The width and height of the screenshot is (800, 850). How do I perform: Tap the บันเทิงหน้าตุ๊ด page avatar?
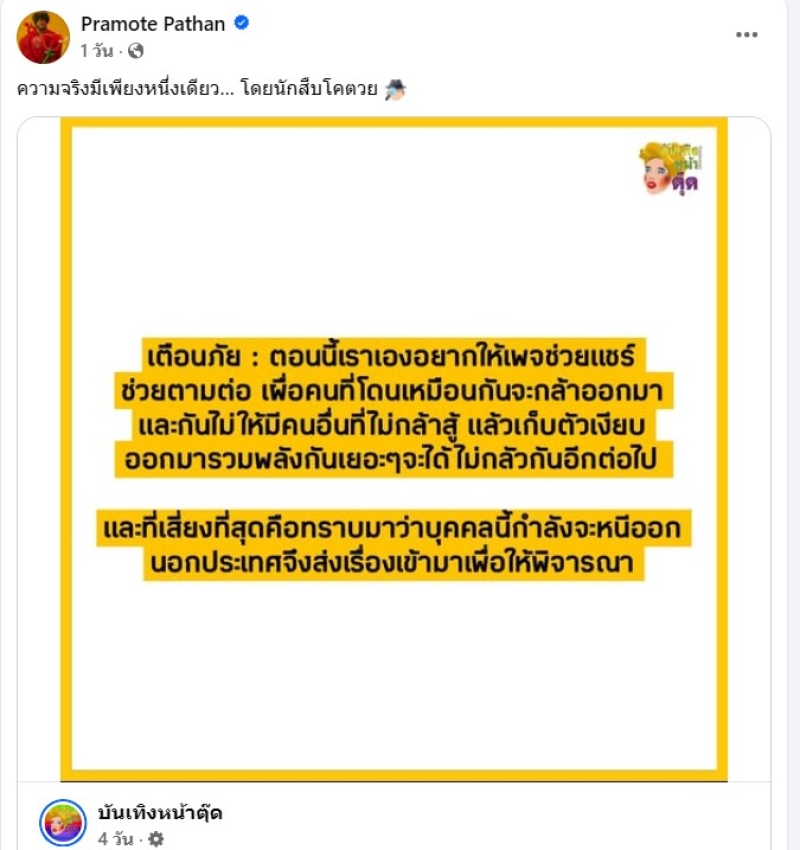click(63, 823)
